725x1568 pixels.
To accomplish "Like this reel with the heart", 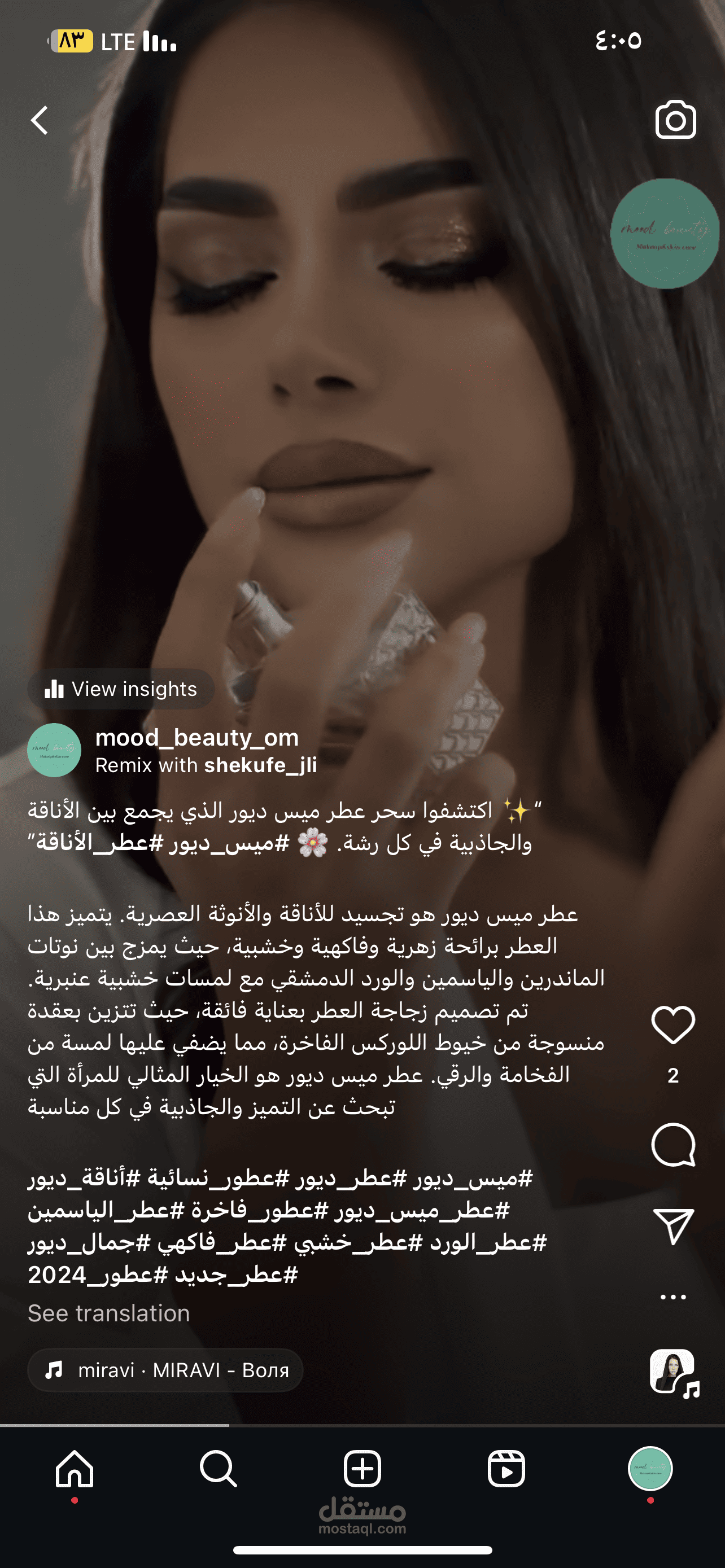I will point(672,1025).
